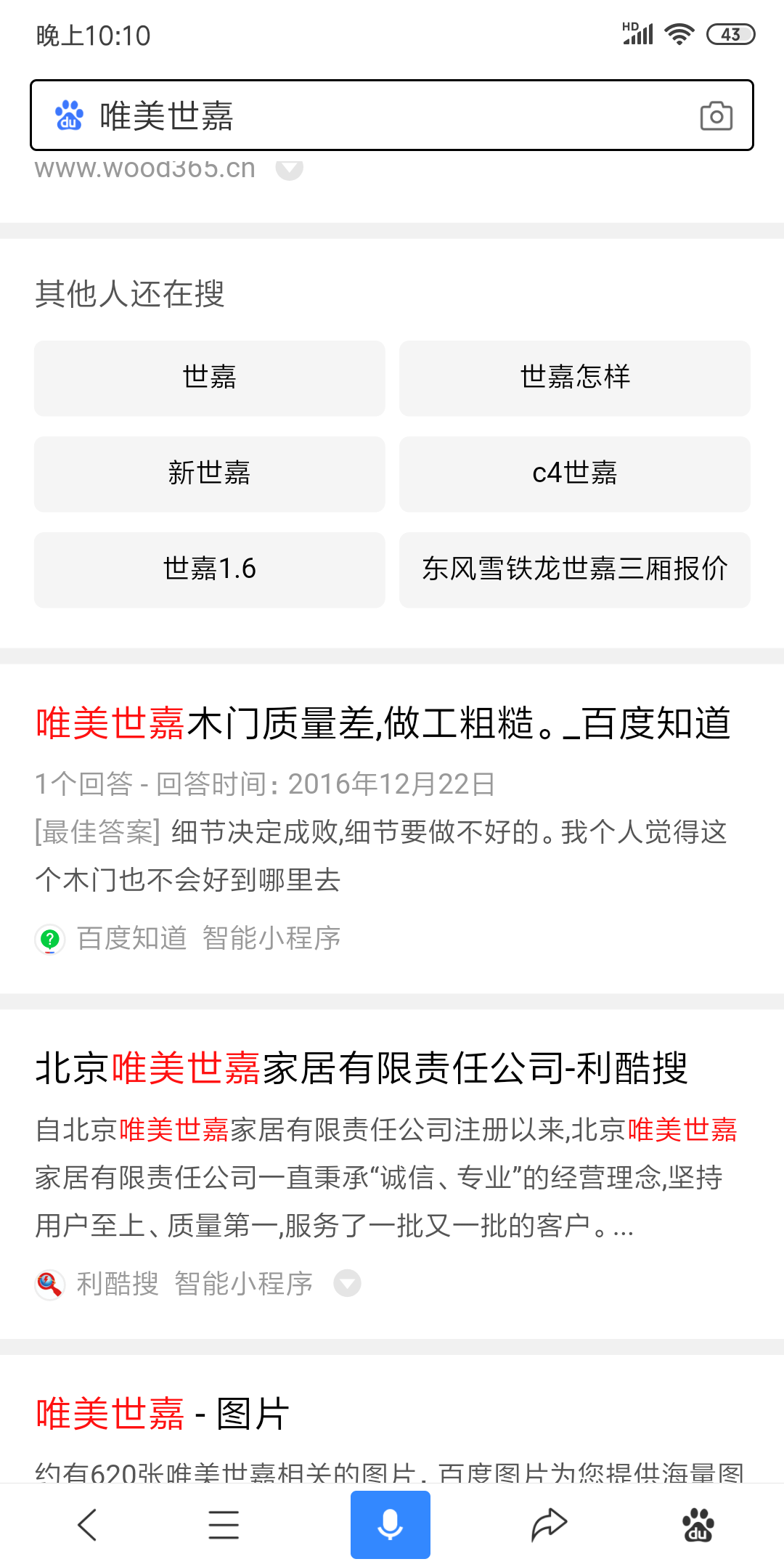Viewport: 784px width, 1567px height.
Task: Open the 百度知道 result about 木门质量差
Action: pos(383,724)
